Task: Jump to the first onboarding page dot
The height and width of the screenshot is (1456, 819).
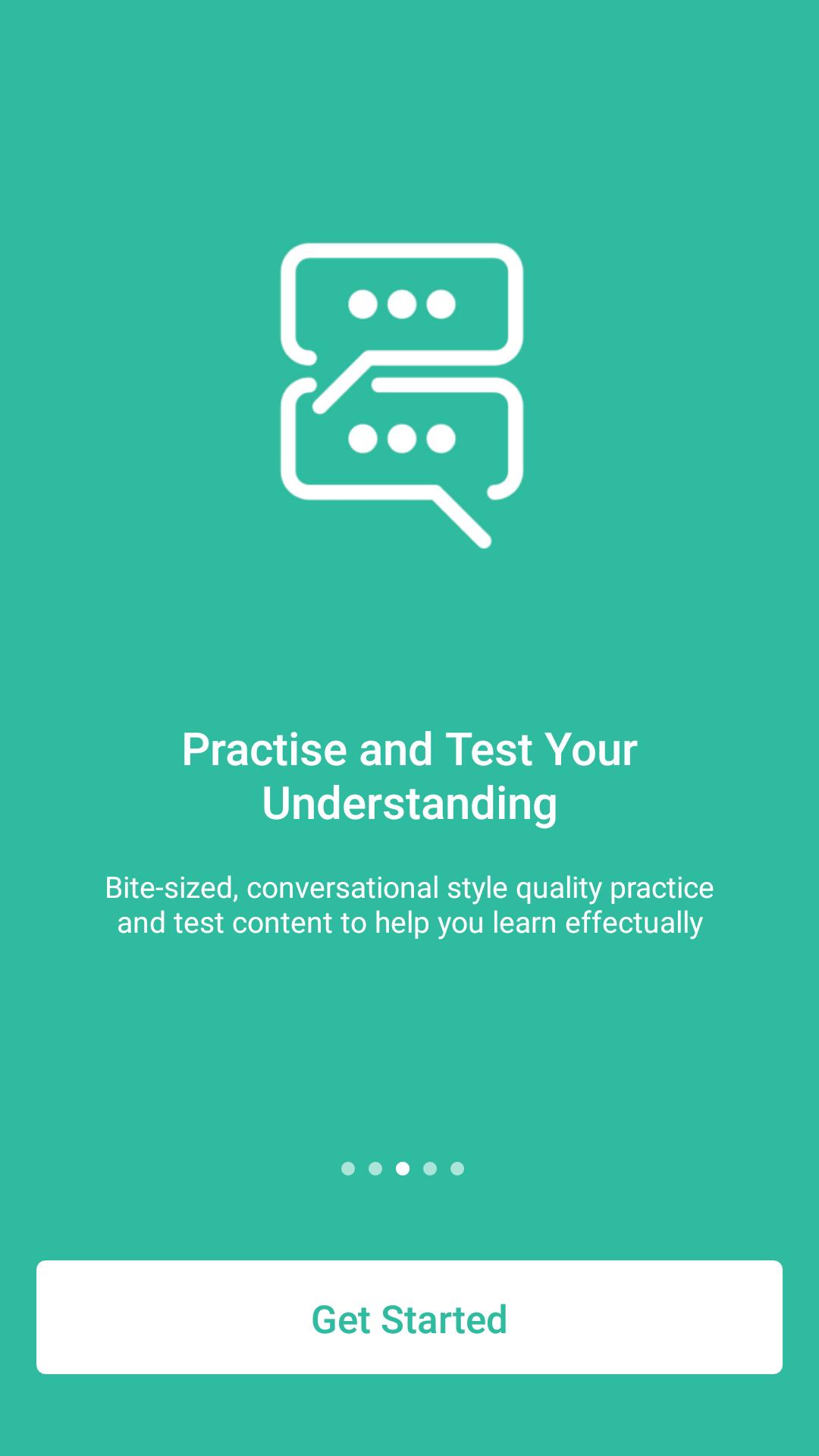Action: point(348,1169)
